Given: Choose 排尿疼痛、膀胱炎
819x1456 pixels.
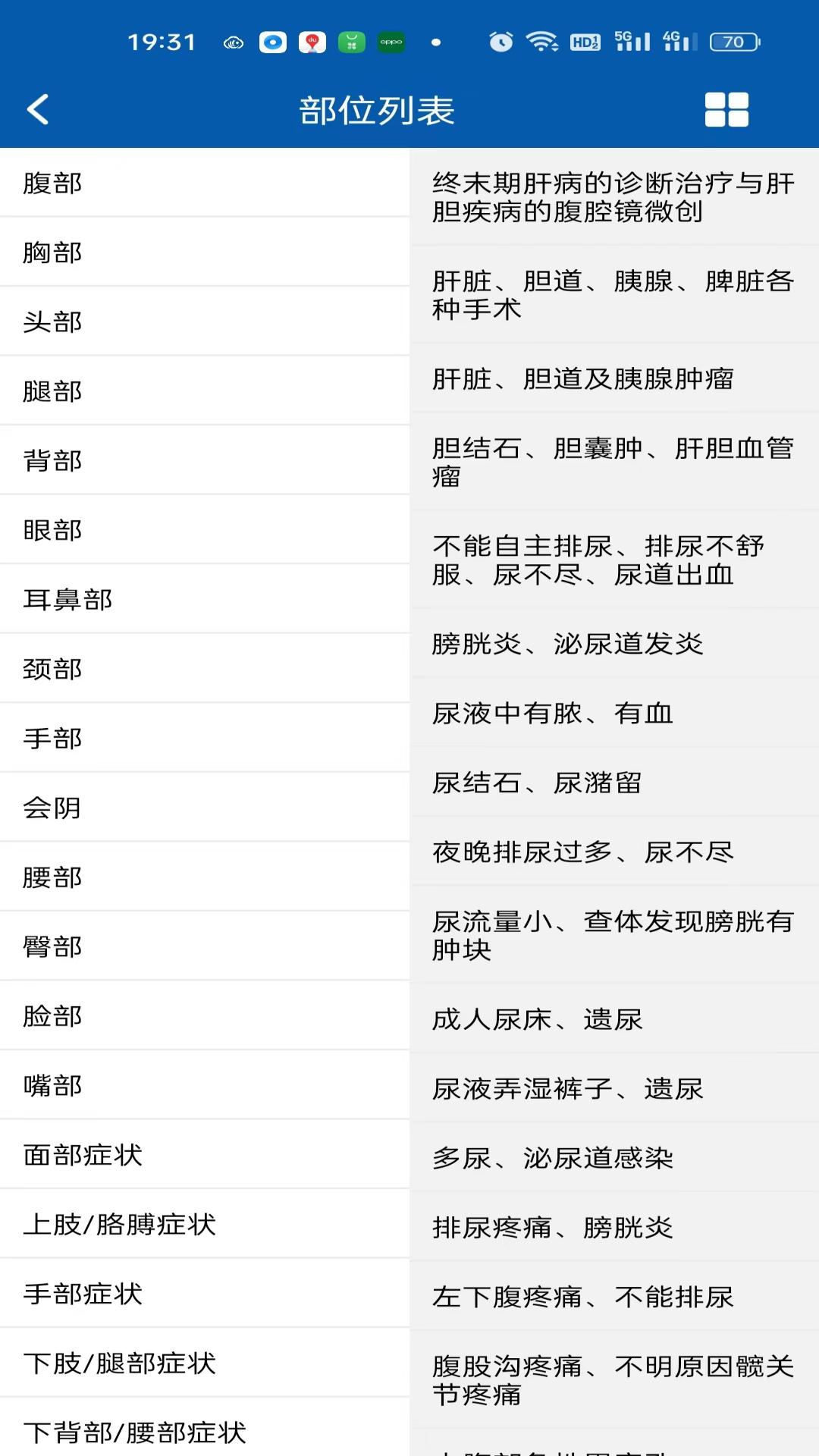Looking at the screenshot, I should 614,1227.
